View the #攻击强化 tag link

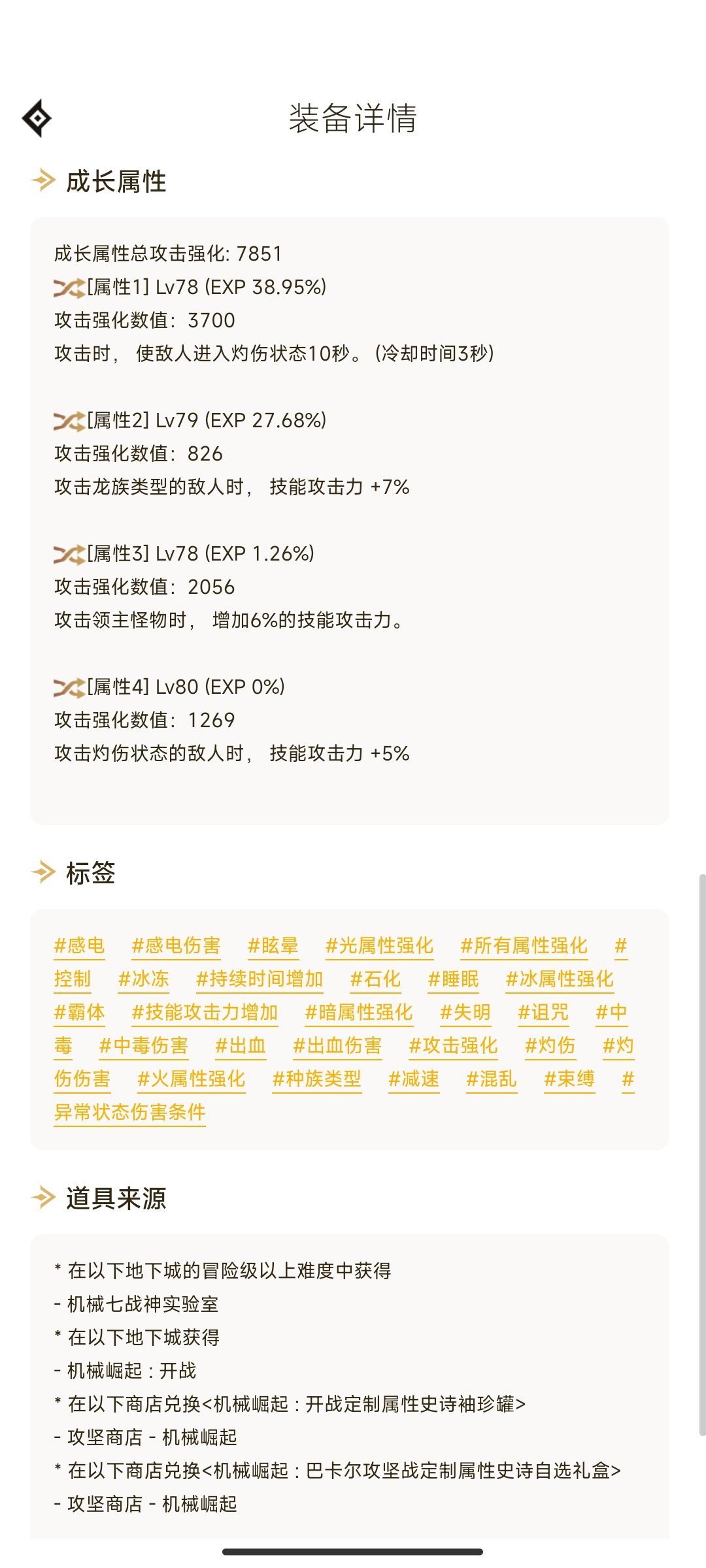click(454, 1045)
